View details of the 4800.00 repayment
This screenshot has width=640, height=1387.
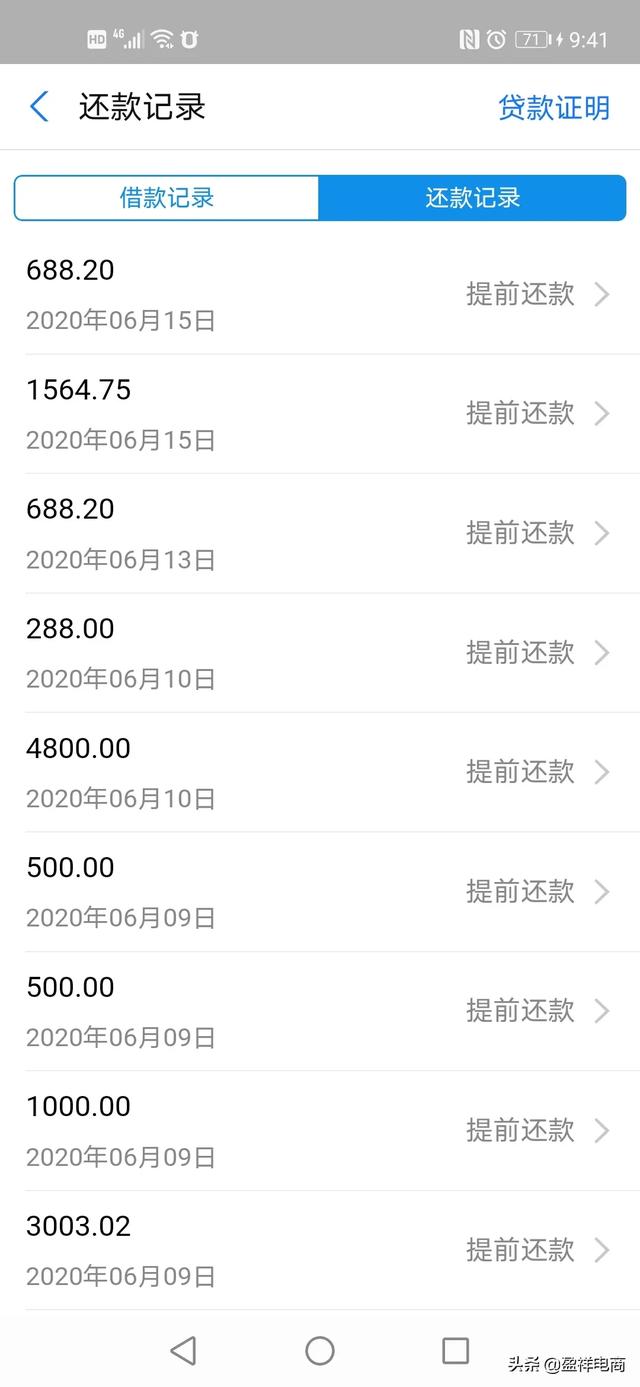[320, 772]
